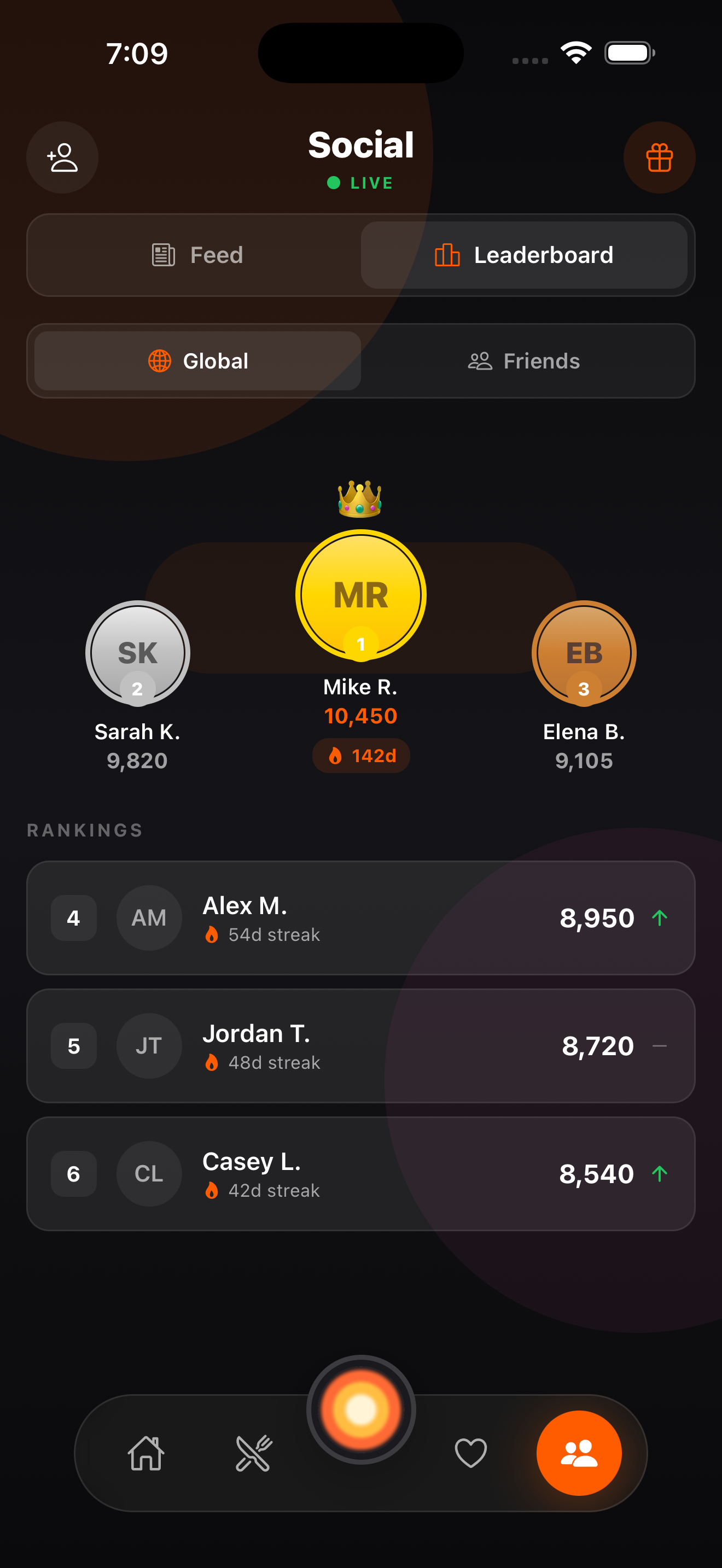
Task: Tap the glowing center action button
Action: point(360,1409)
